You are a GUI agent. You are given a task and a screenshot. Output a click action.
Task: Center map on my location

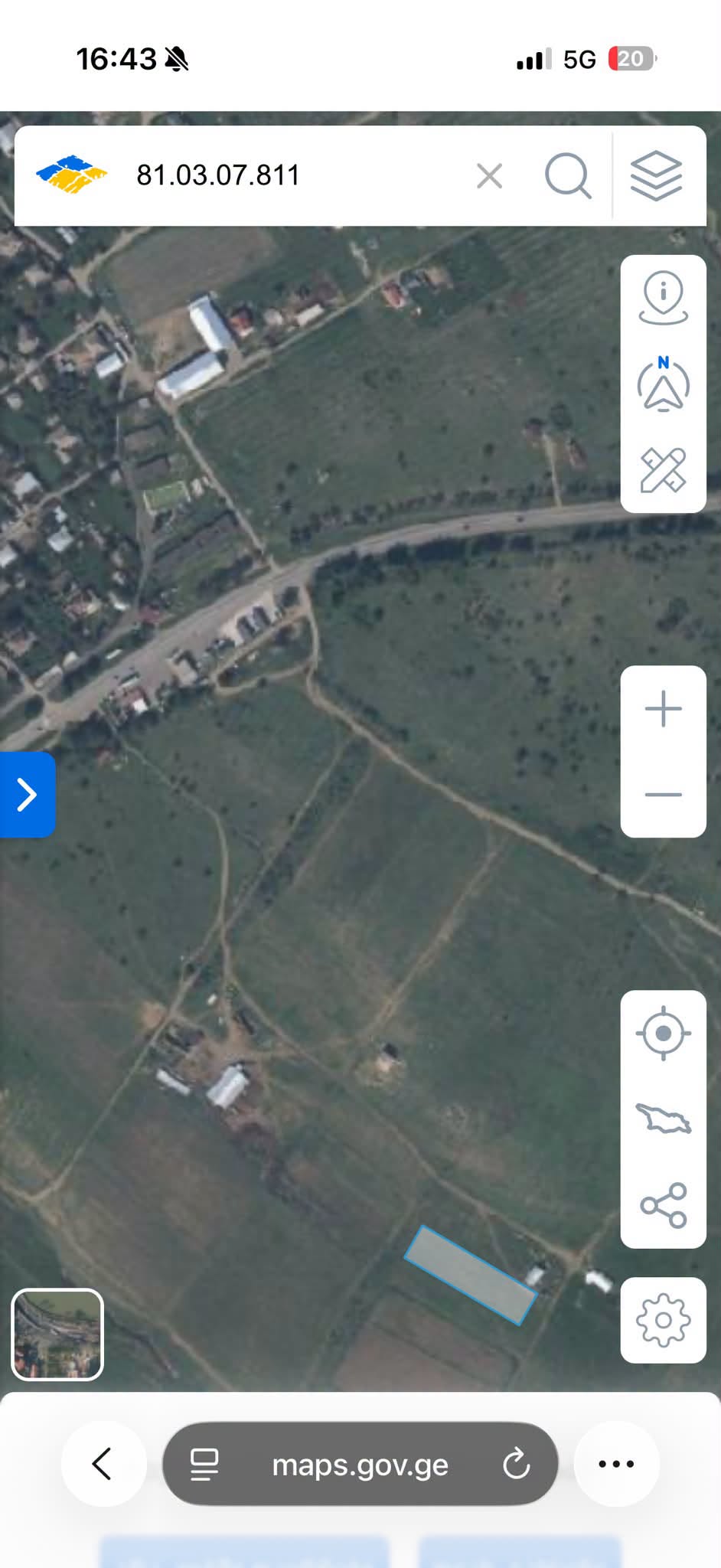663,1034
